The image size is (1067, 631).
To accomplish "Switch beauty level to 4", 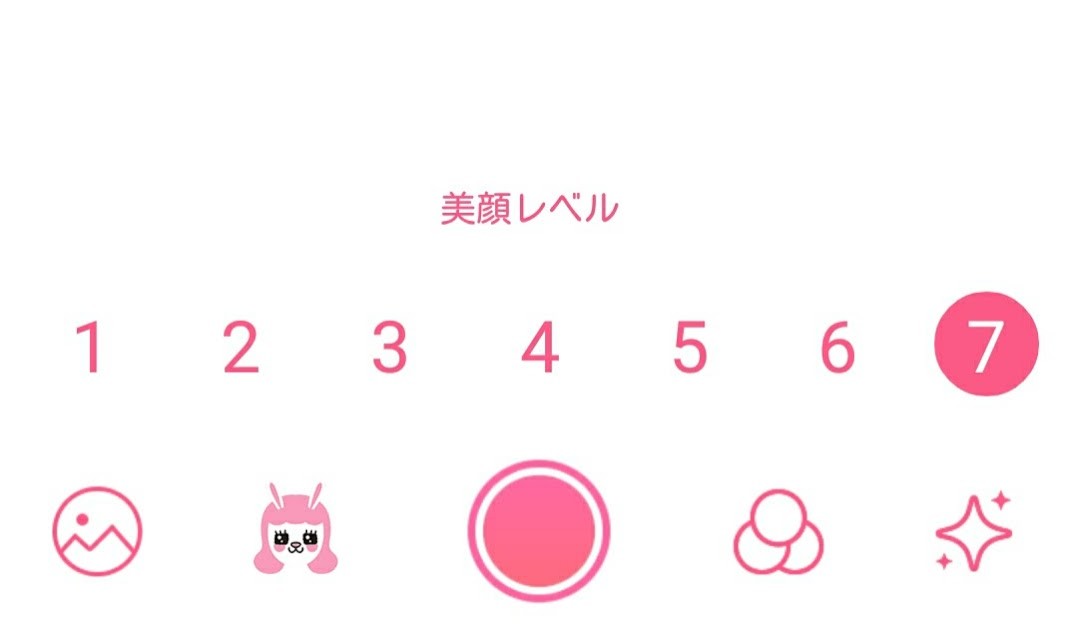I will 540,347.
